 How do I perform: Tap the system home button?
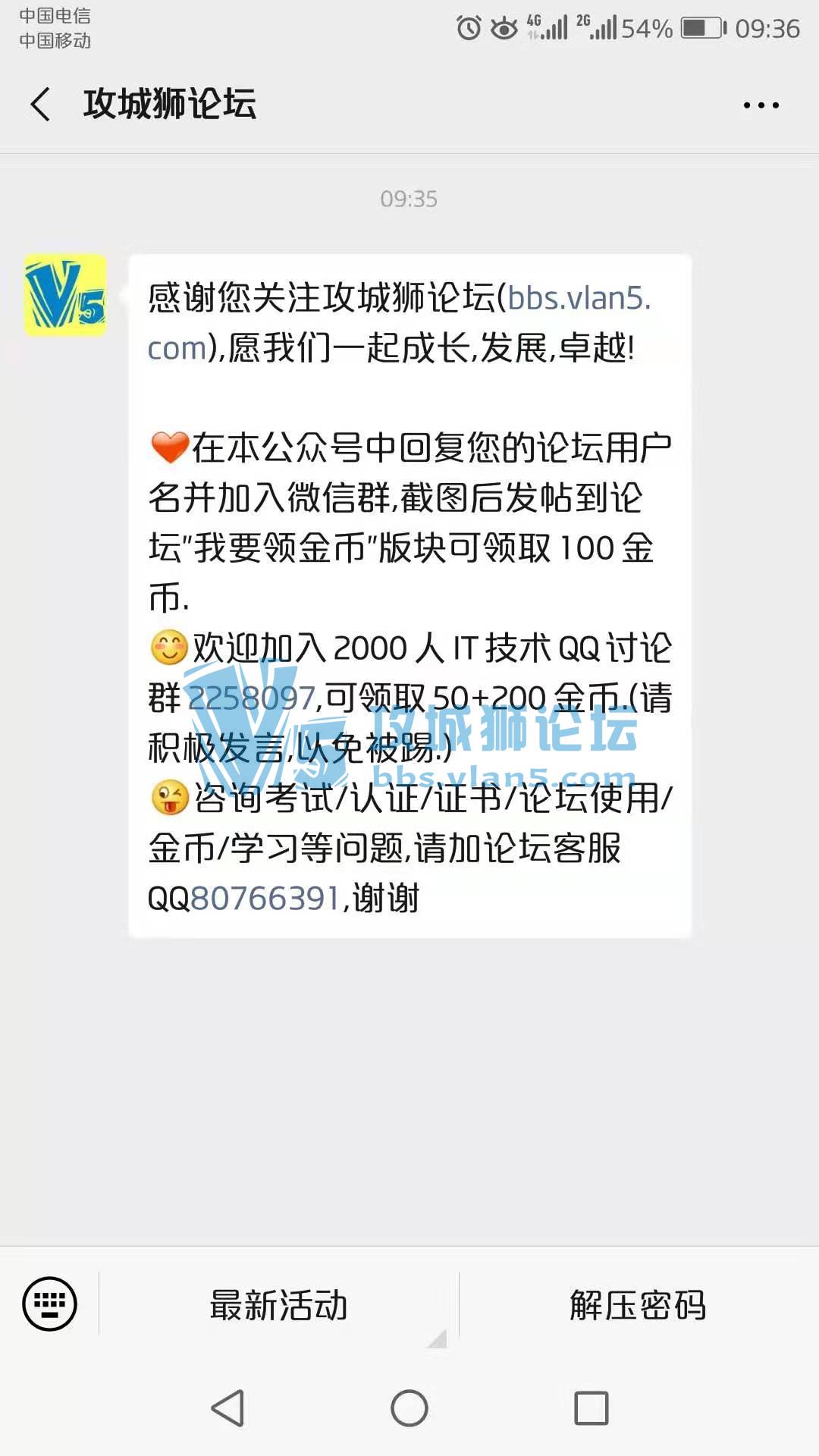[x=409, y=1408]
